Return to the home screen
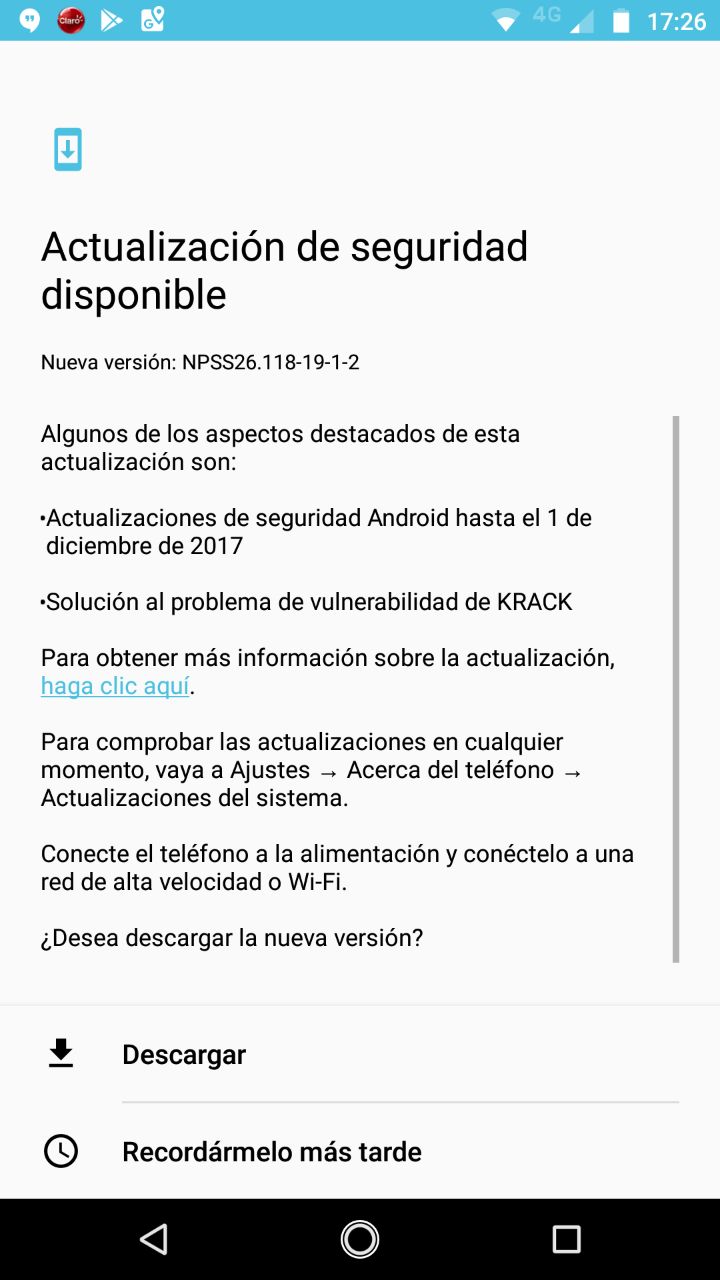This screenshot has height=1280, width=720. click(x=360, y=1240)
